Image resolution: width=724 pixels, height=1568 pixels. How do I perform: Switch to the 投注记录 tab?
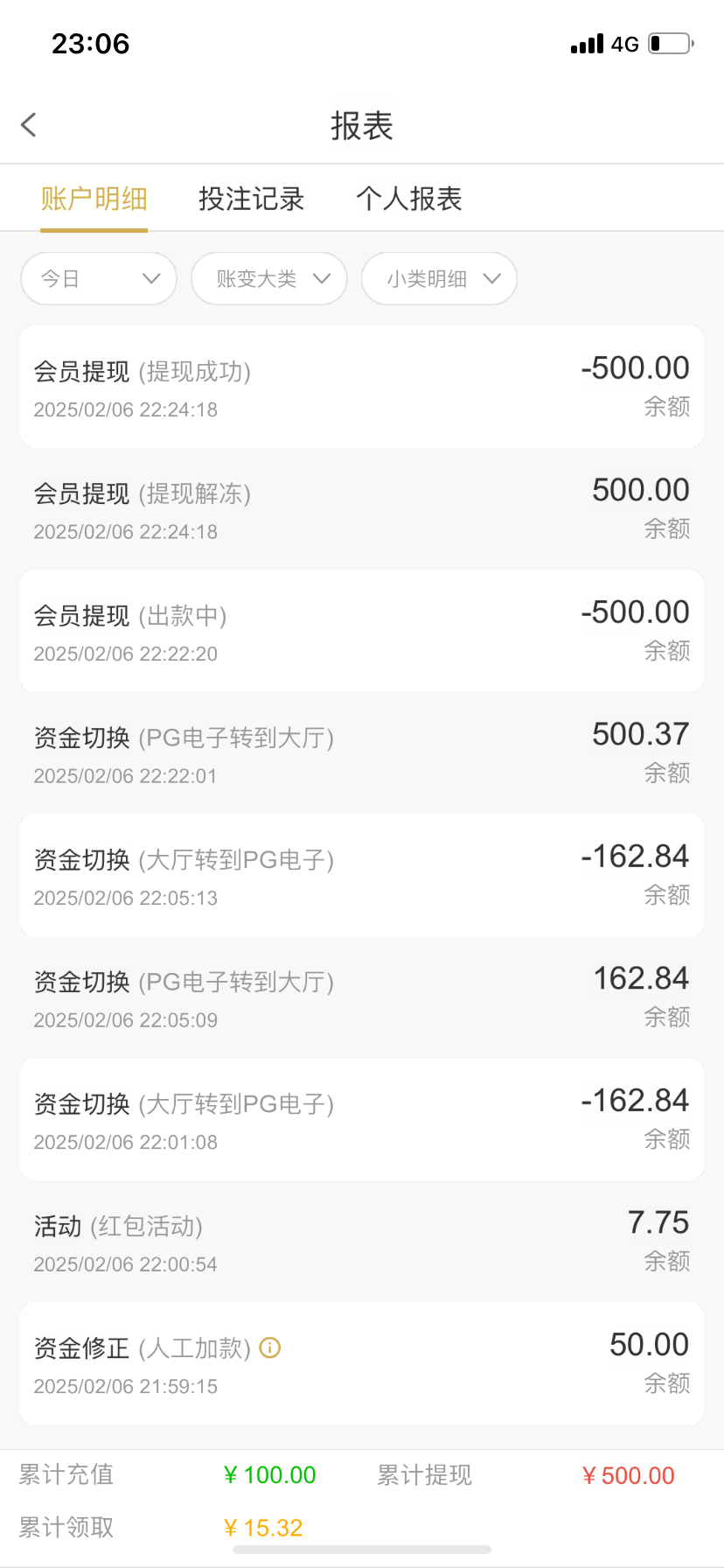pos(251,199)
